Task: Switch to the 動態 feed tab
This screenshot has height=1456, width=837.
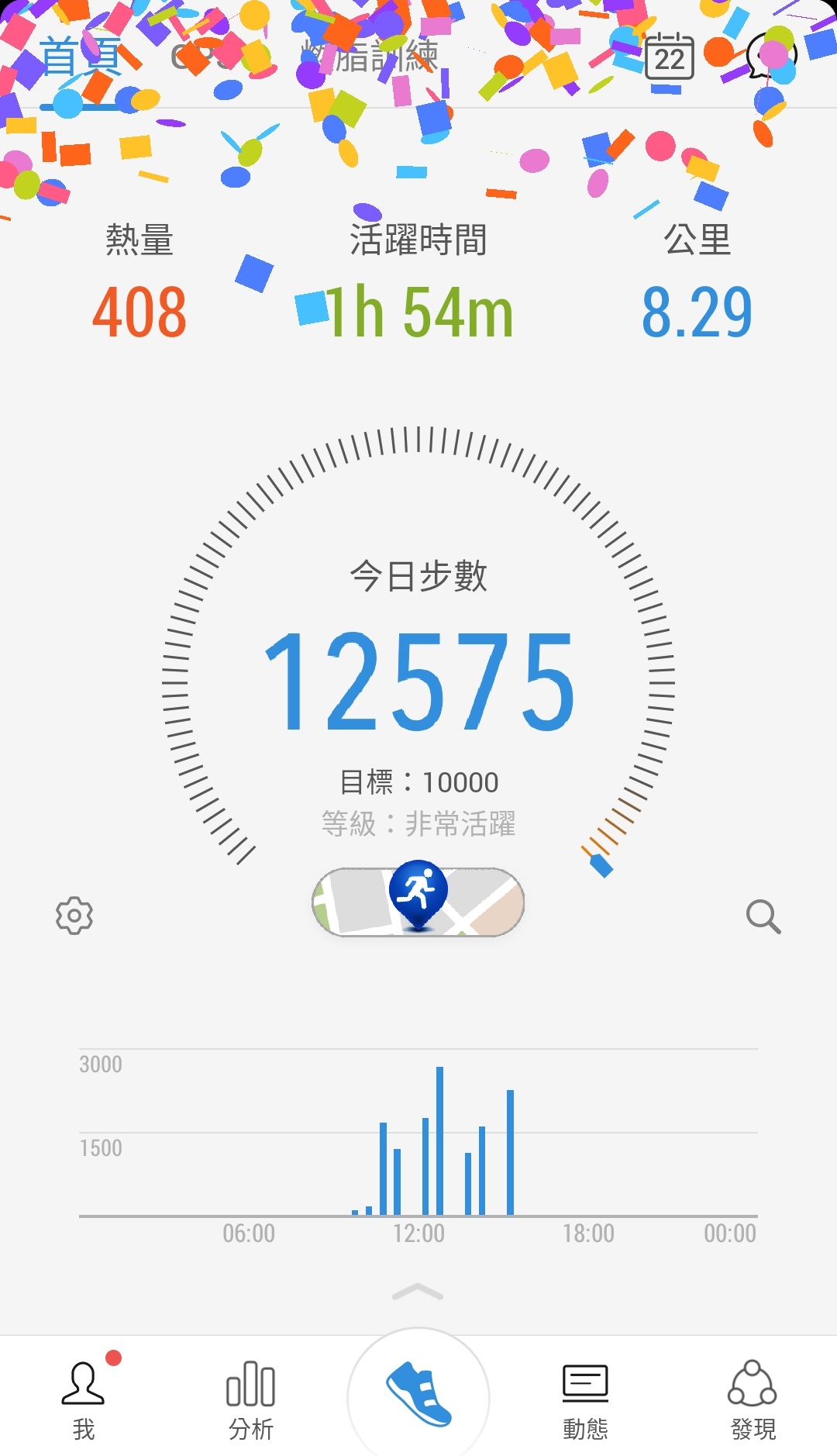Action: (585, 1399)
